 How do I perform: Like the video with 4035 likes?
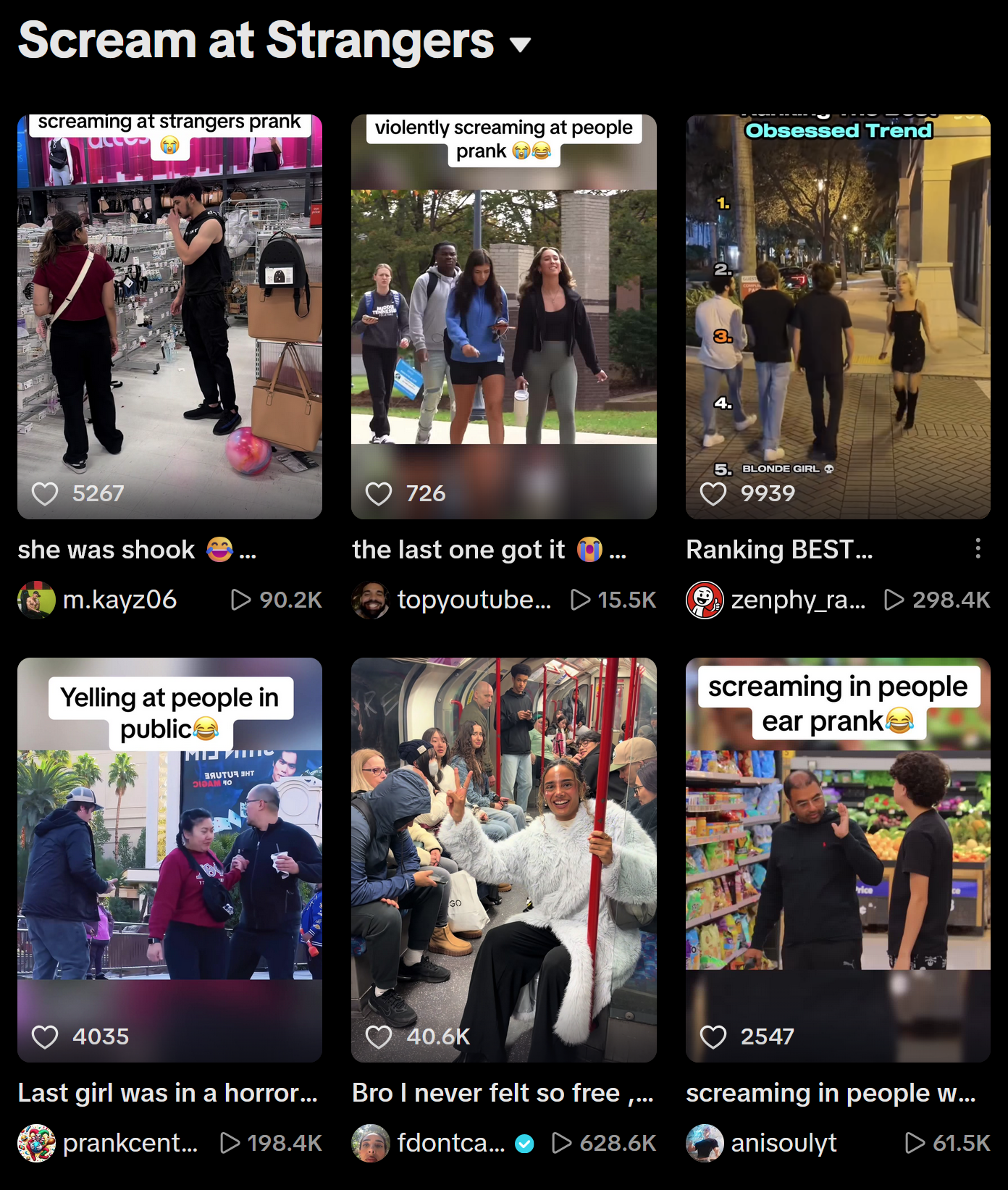45,1037
